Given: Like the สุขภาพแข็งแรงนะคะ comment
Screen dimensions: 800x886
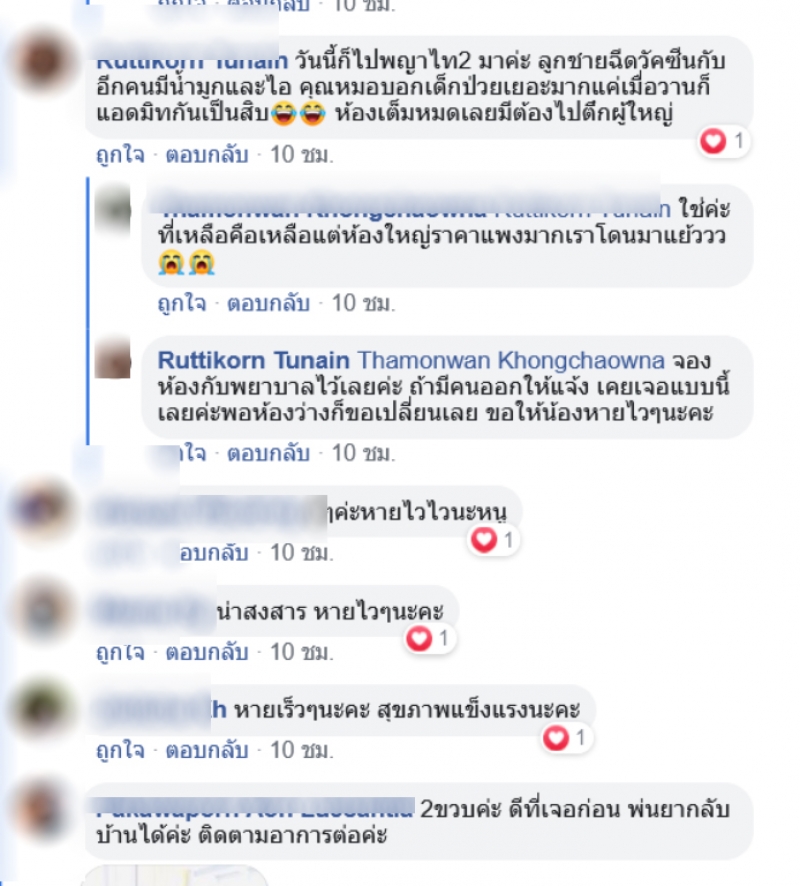Looking at the screenshot, I should pyautogui.click(x=120, y=749).
